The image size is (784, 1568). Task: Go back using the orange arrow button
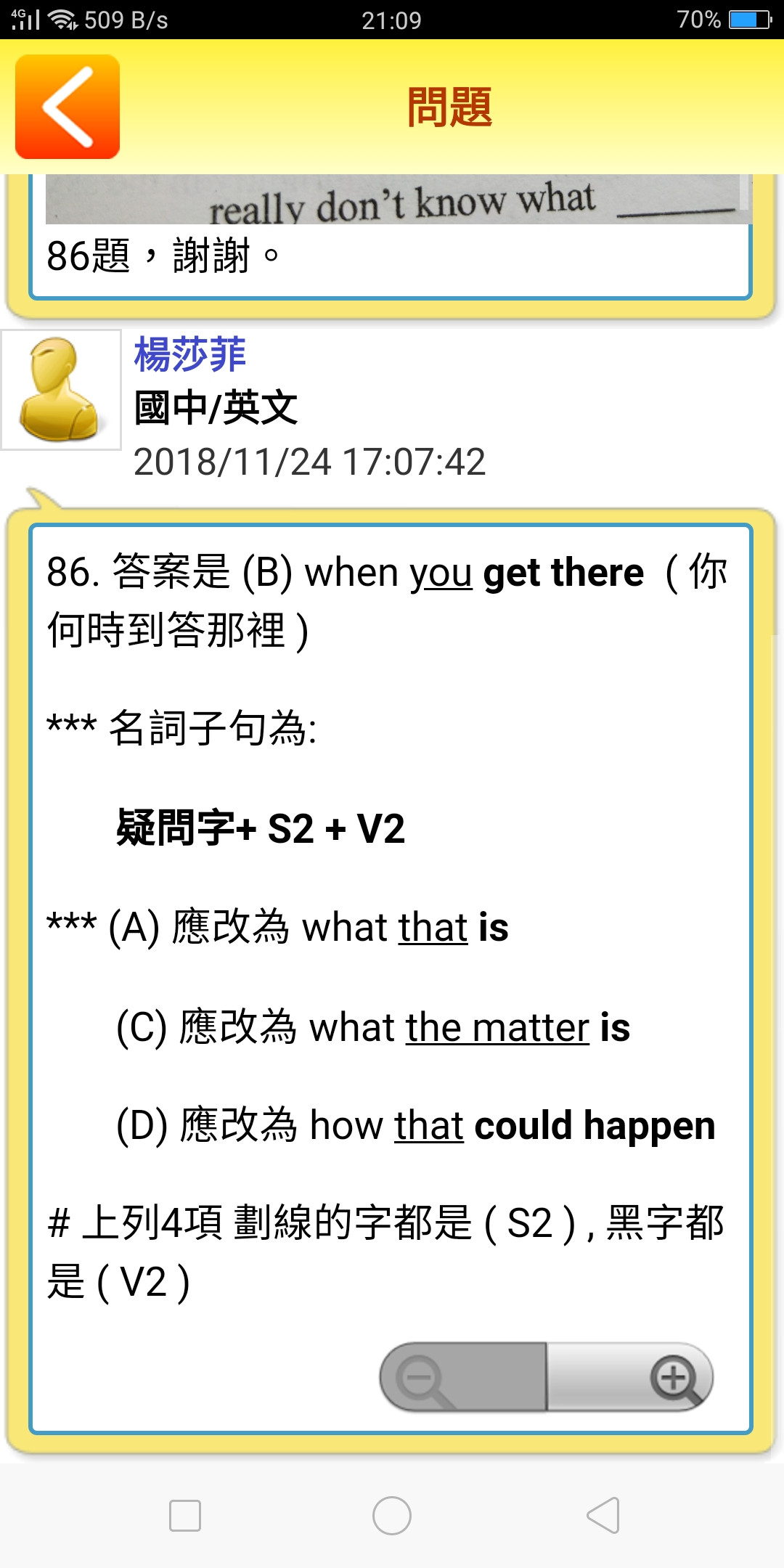coord(68,107)
